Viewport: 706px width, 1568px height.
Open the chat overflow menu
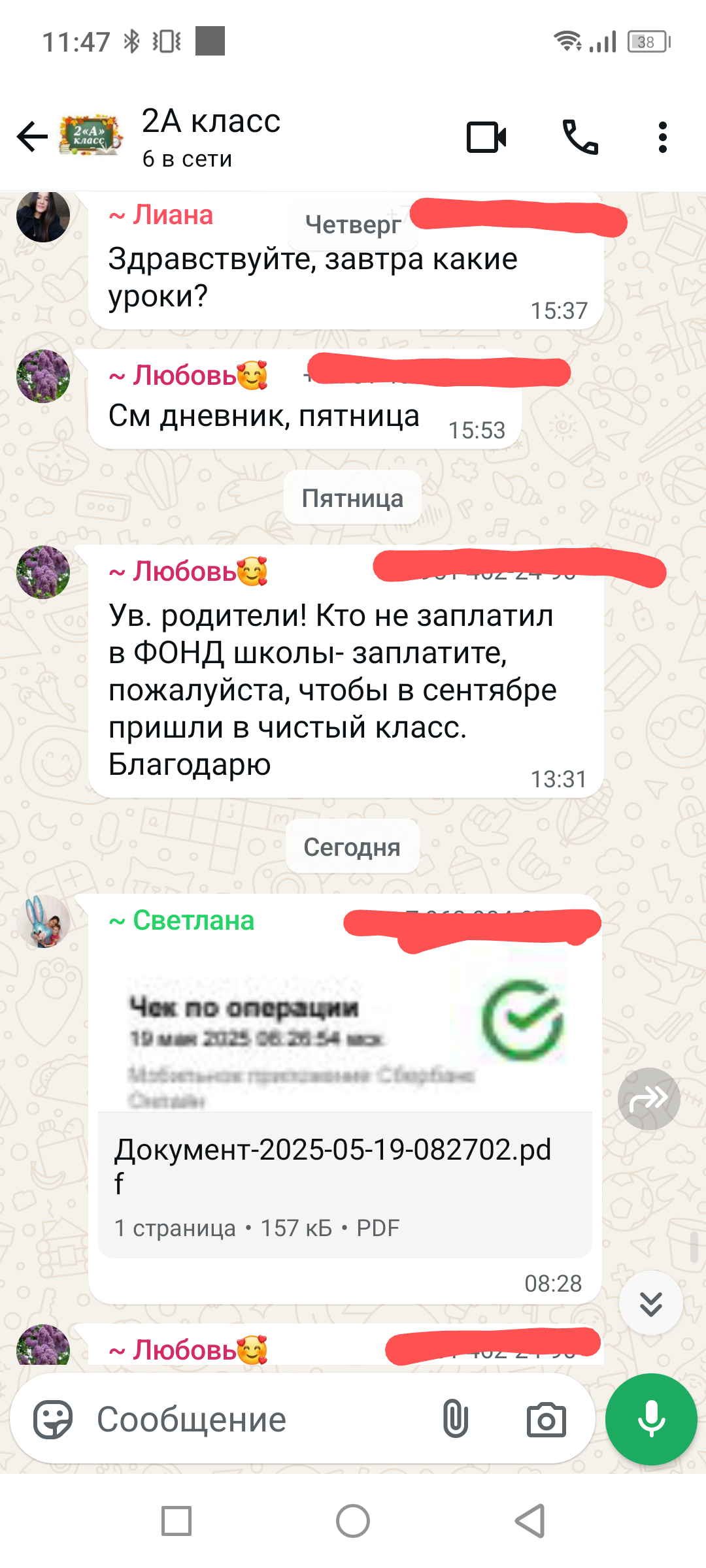click(662, 137)
